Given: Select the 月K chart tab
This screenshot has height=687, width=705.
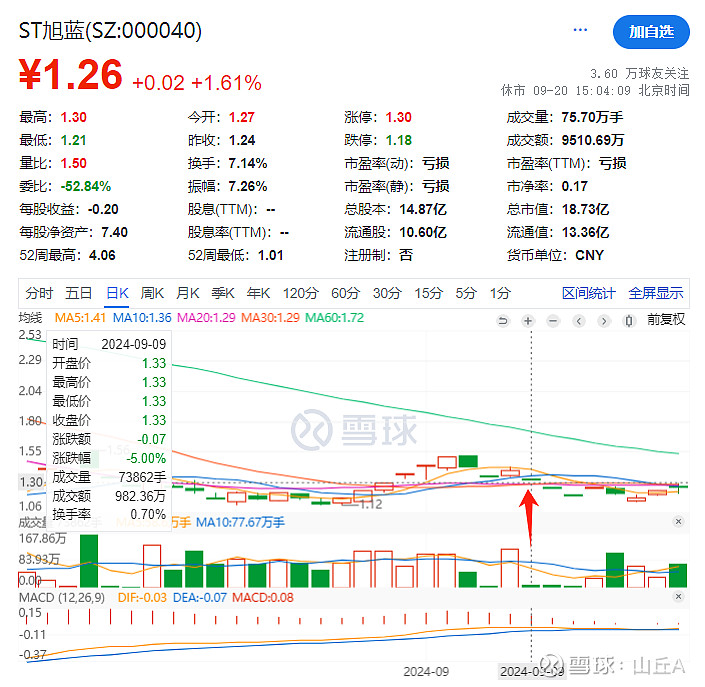Looking at the screenshot, I should (x=187, y=293).
